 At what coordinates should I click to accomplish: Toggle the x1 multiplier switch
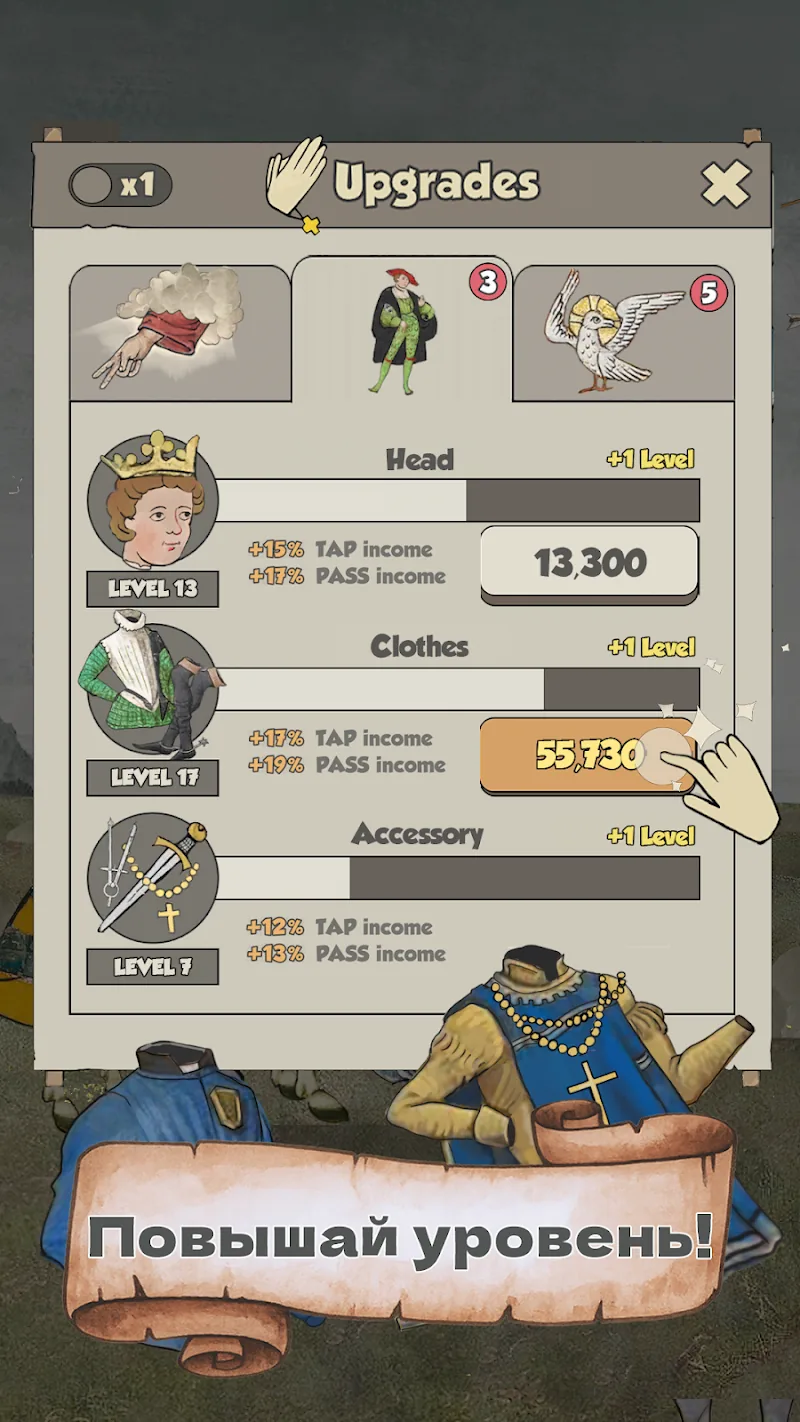[120, 185]
